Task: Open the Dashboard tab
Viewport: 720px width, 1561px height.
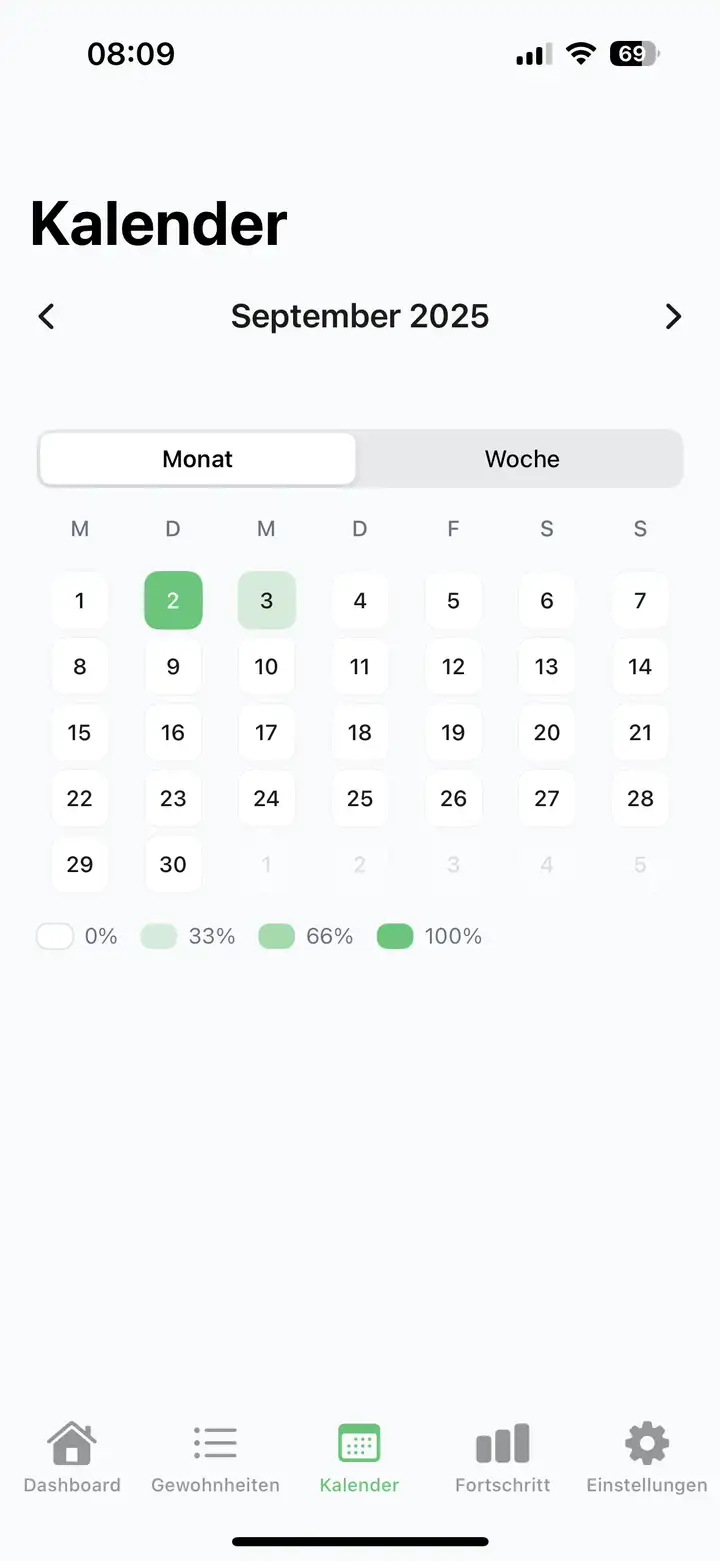Action: tap(72, 1458)
